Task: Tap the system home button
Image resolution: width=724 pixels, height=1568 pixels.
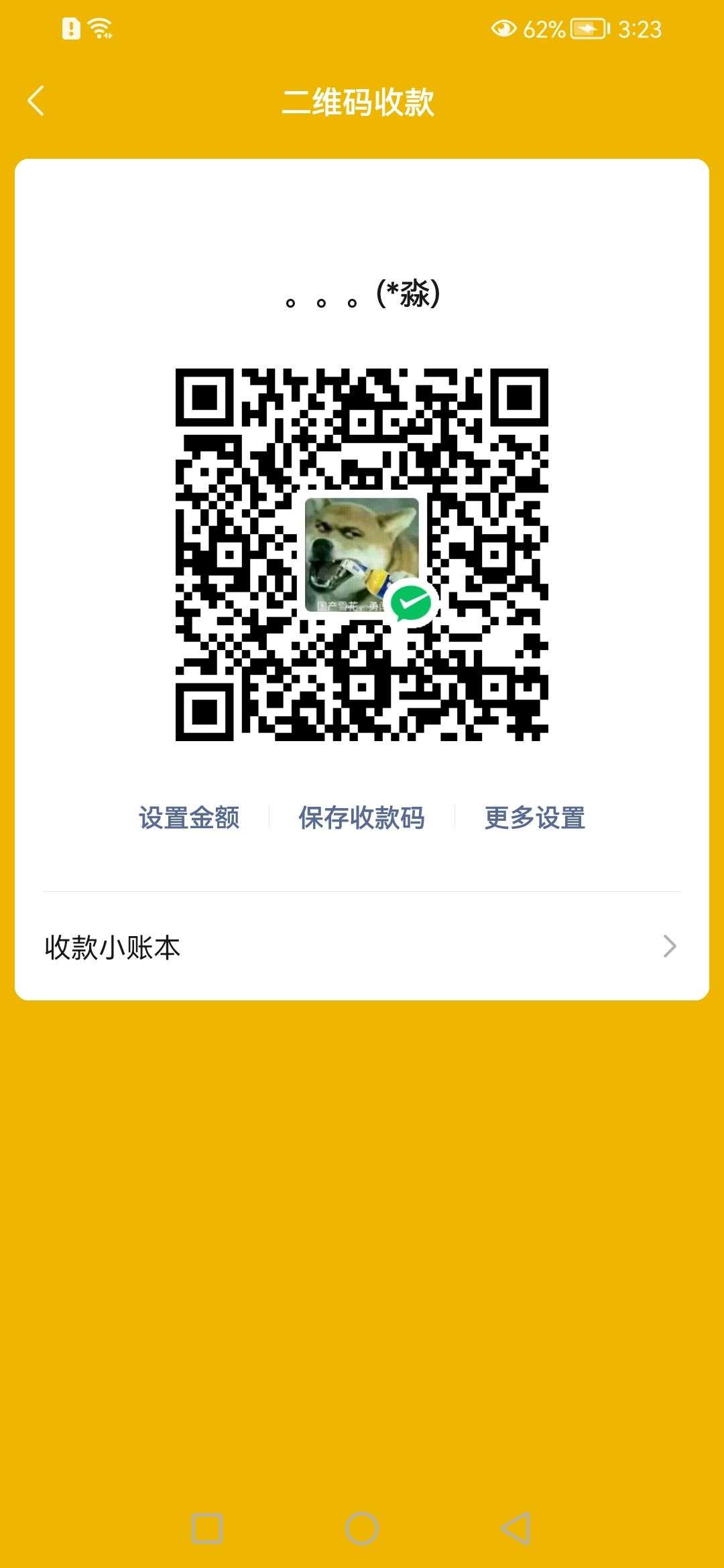Action: coord(362,1528)
